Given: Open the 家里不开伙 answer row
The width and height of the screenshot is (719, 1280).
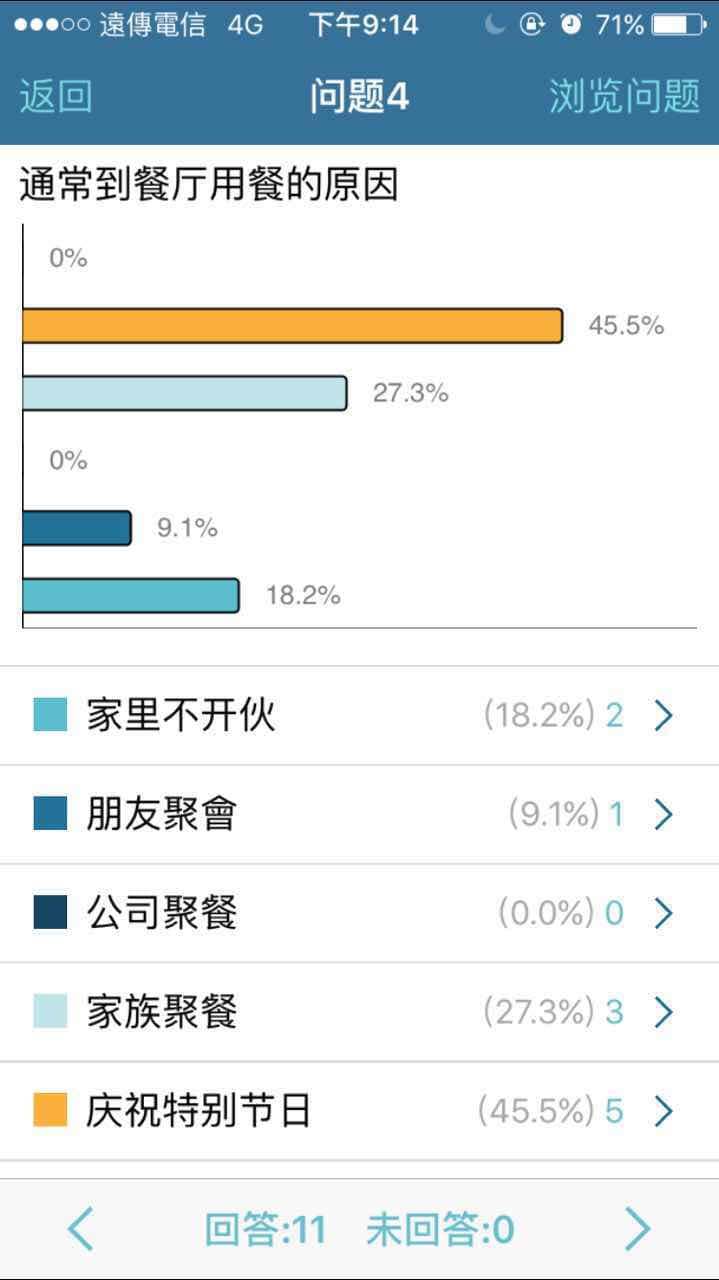Looking at the screenshot, I should [359, 716].
